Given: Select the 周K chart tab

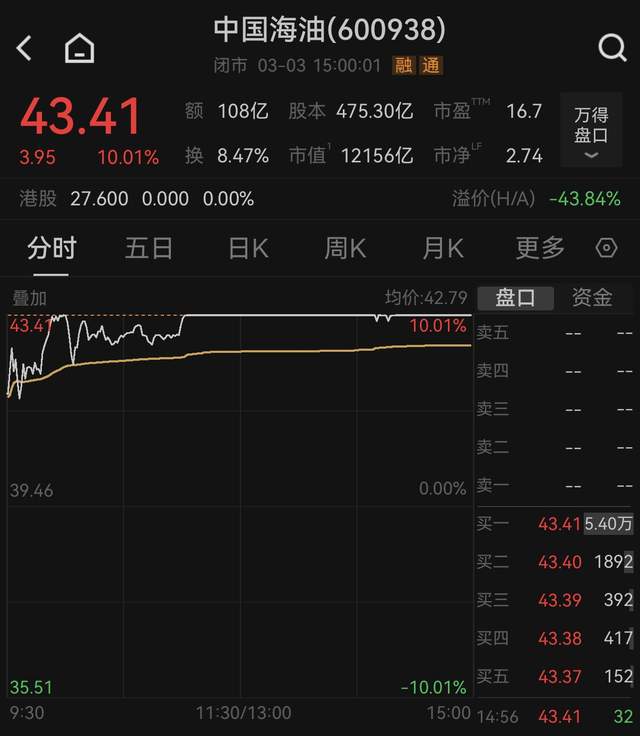Looking at the screenshot, I should [345, 248].
